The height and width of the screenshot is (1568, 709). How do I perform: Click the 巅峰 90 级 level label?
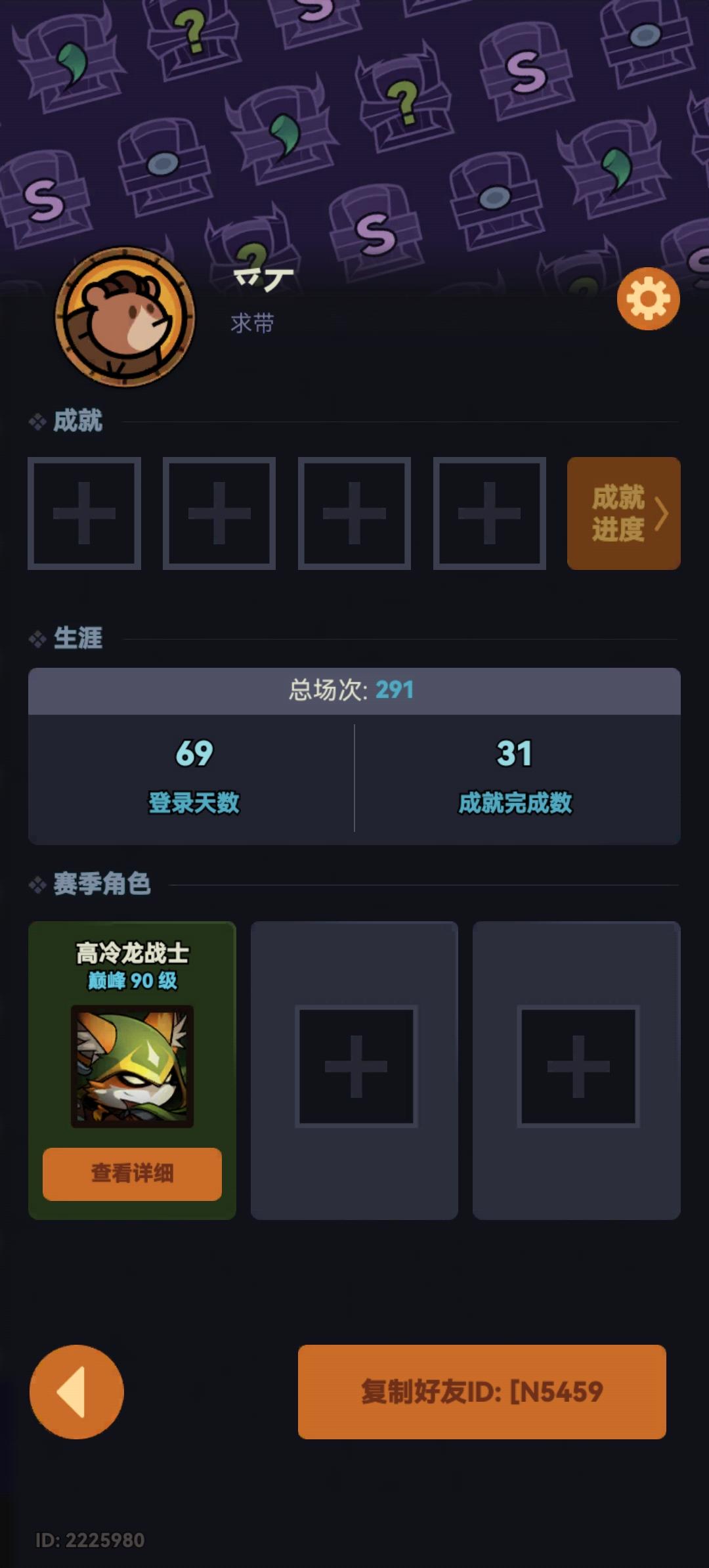pos(131,980)
